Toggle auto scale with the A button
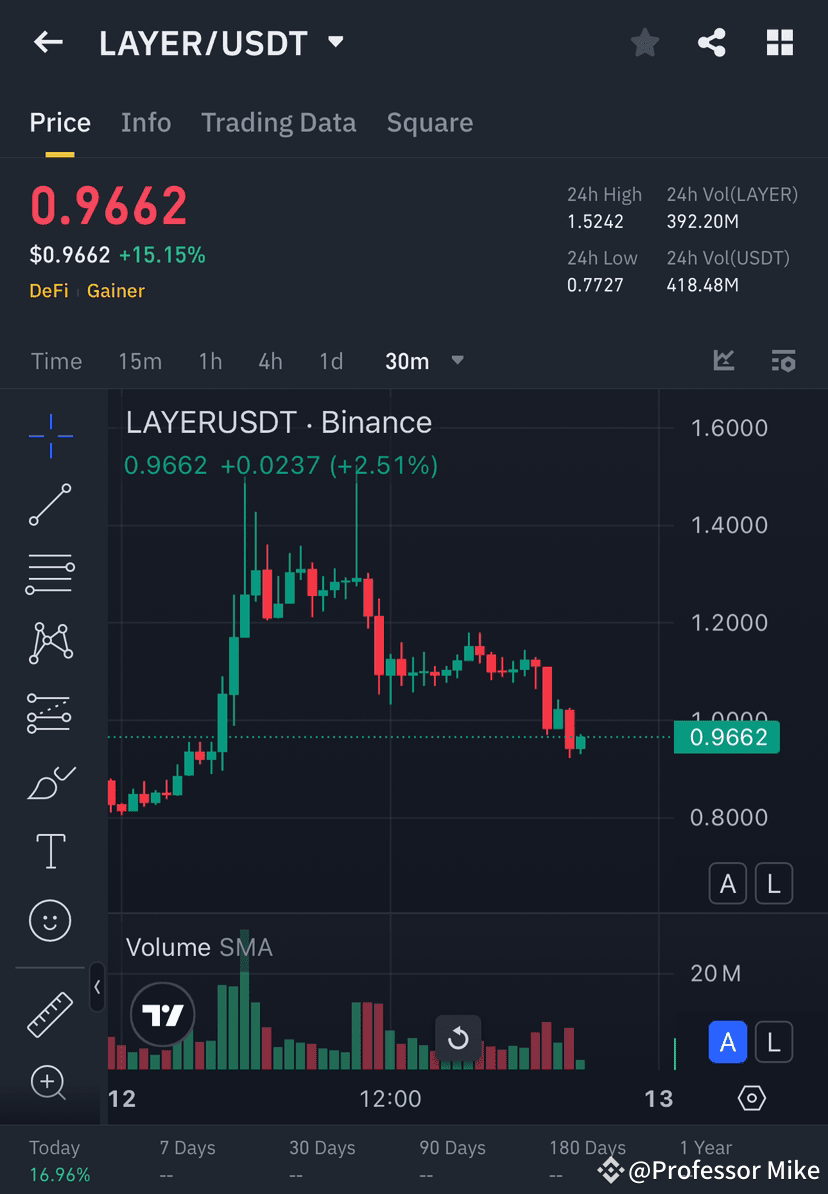The width and height of the screenshot is (828, 1194). click(x=727, y=883)
